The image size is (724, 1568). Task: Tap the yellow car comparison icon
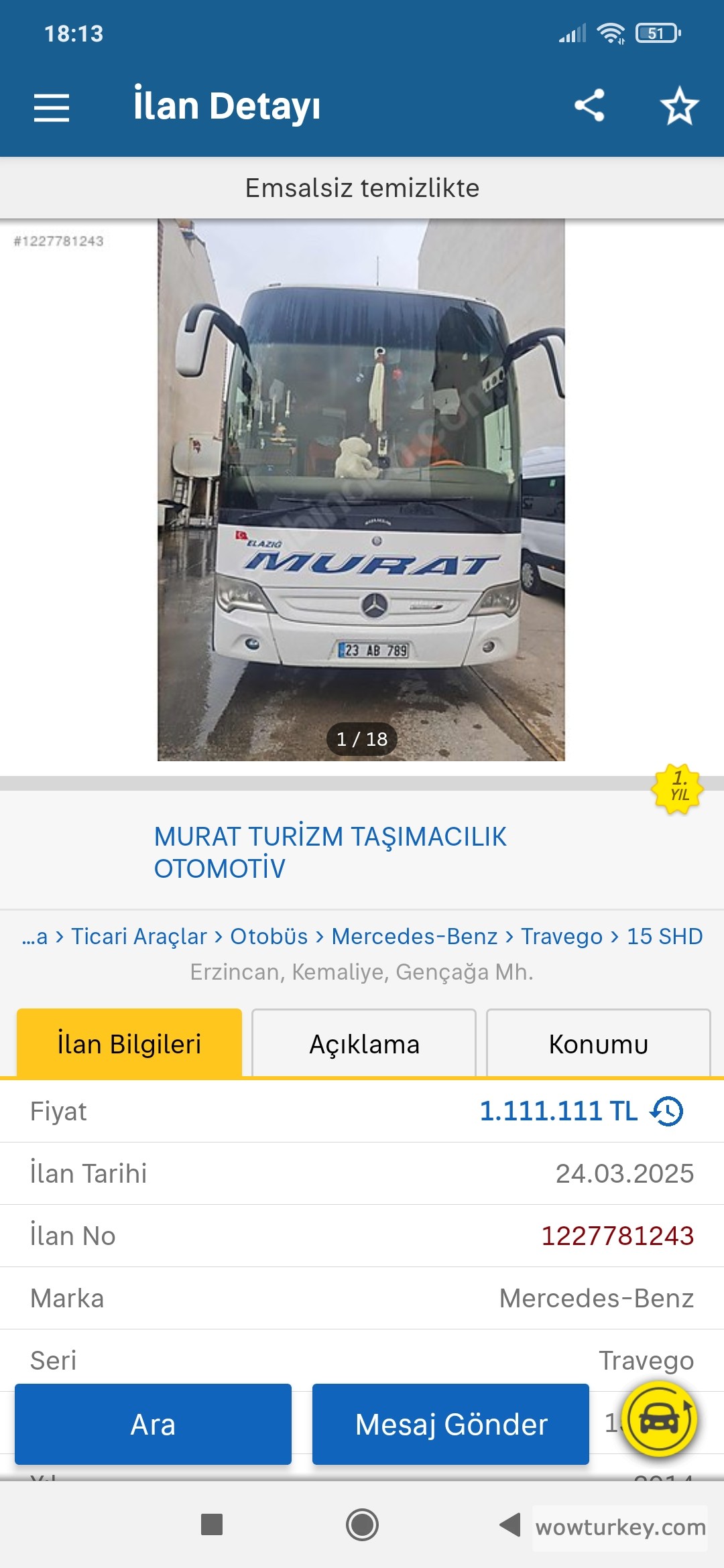click(x=660, y=1420)
